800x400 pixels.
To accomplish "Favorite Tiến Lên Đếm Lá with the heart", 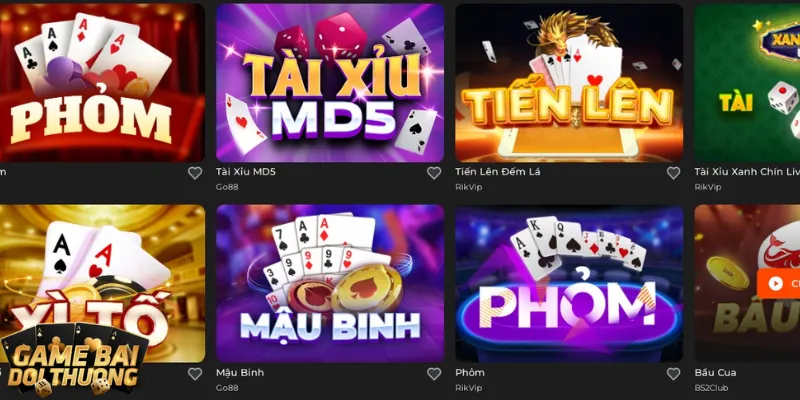I will (x=673, y=173).
